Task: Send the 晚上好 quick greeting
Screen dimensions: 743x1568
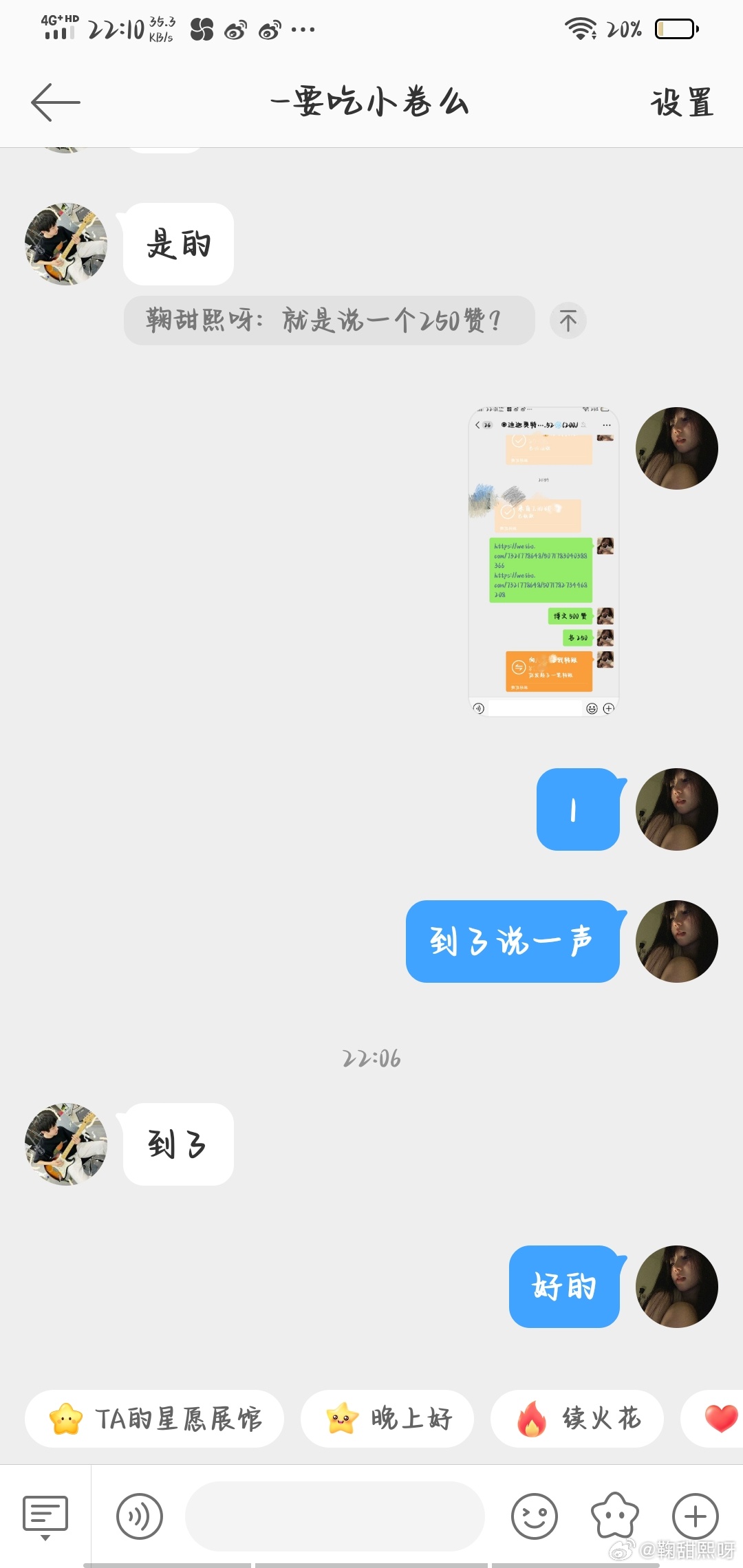Action: [x=387, y=1419]
